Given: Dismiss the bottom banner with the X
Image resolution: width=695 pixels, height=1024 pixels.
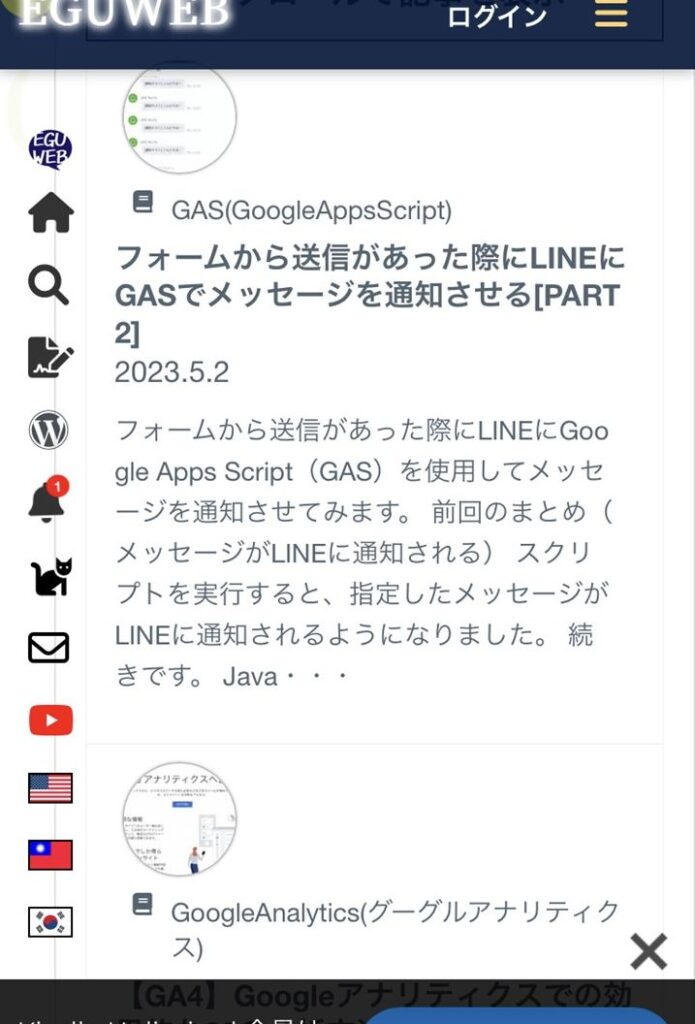Looking at the screenshot, I should (x=648, y=951).
